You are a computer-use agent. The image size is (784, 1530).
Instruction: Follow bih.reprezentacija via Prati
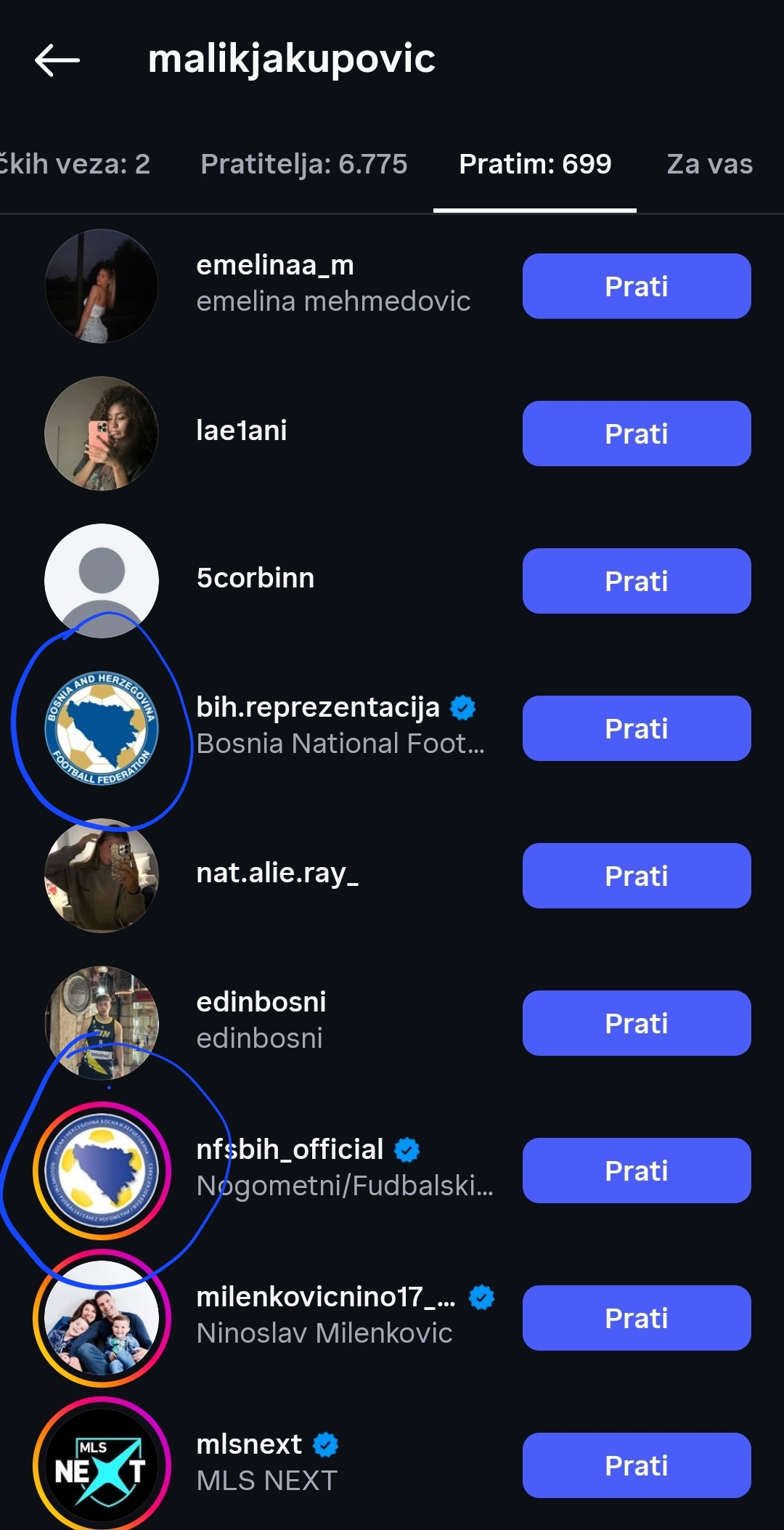tap(636, 728)
